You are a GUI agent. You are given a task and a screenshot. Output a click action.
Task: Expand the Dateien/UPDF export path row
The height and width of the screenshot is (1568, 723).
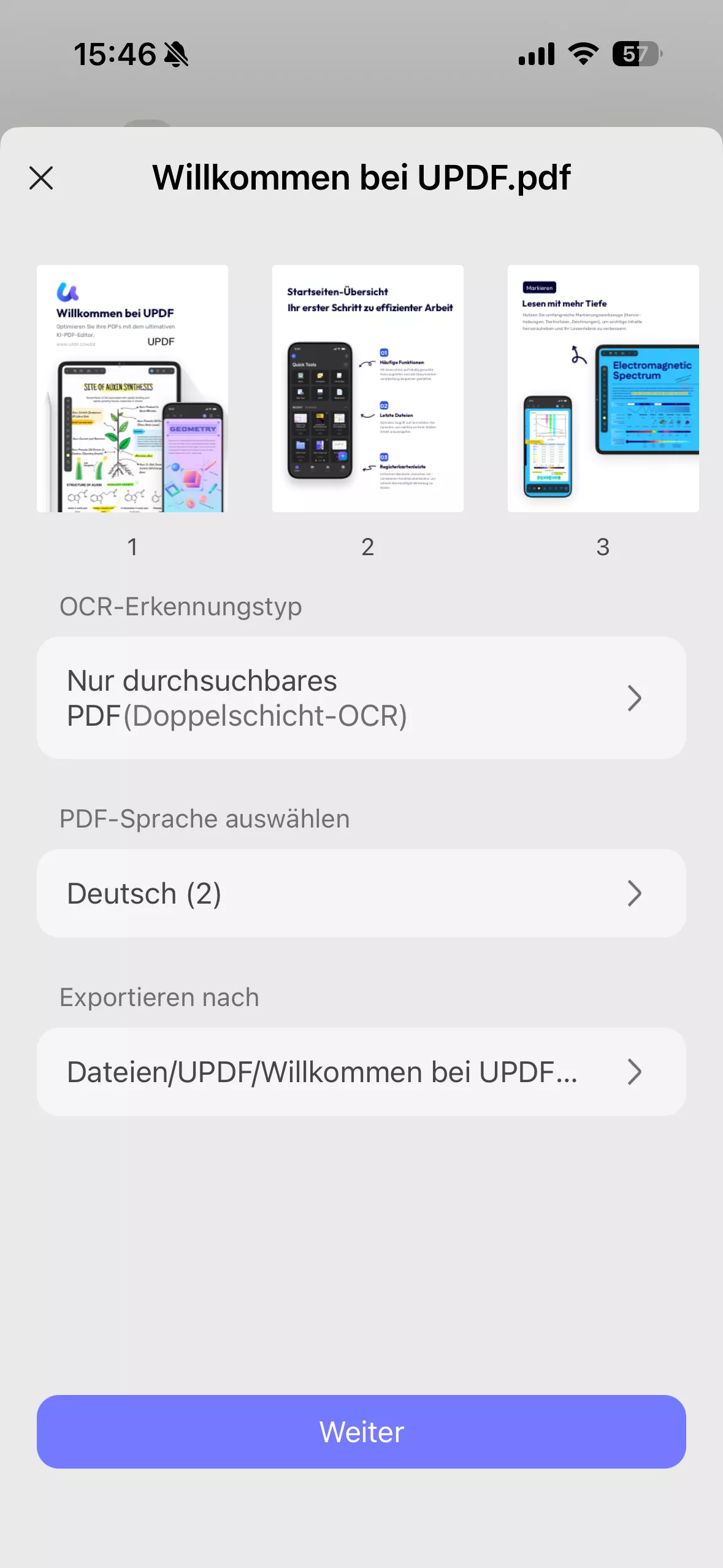[x=635, y=1071]
